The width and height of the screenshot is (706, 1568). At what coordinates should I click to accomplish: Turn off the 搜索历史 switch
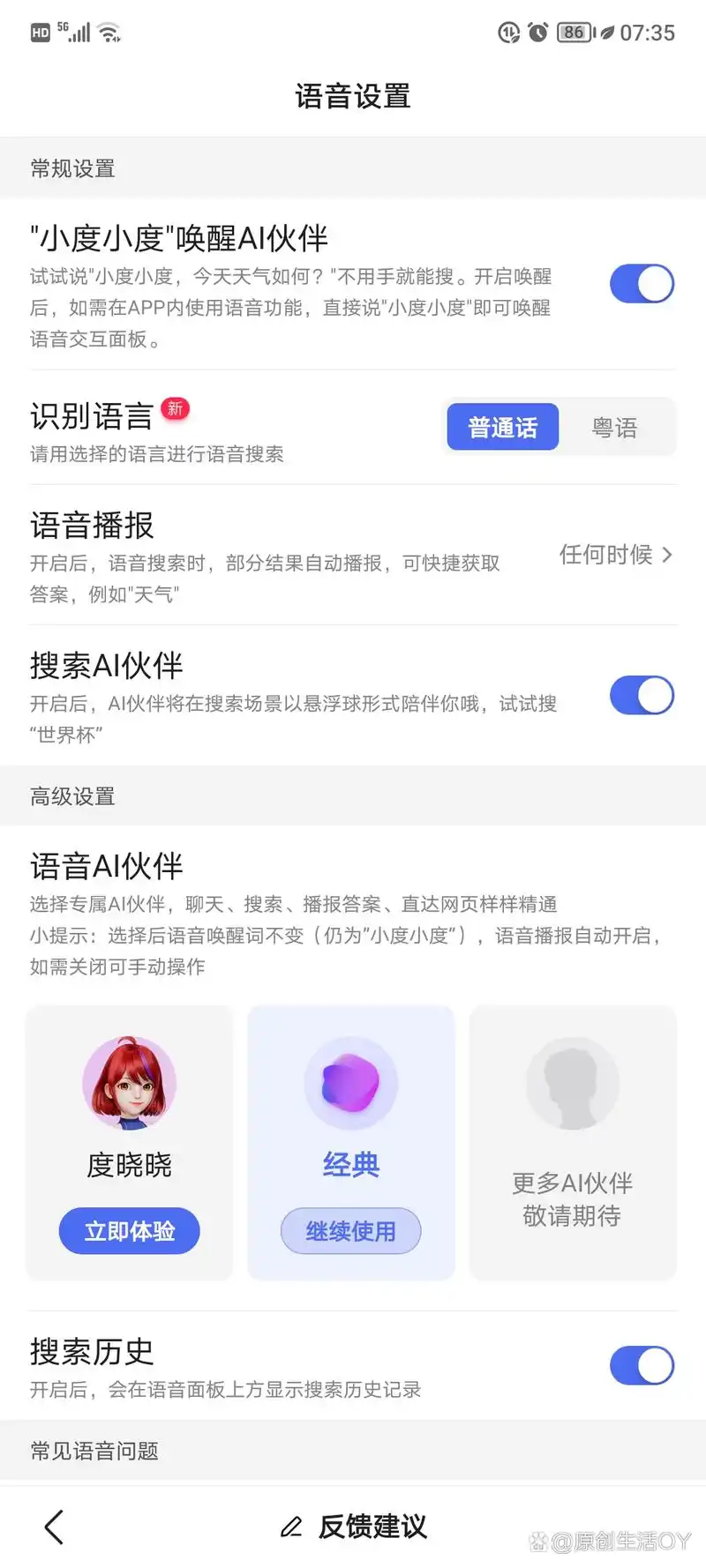click(642, 1365)
